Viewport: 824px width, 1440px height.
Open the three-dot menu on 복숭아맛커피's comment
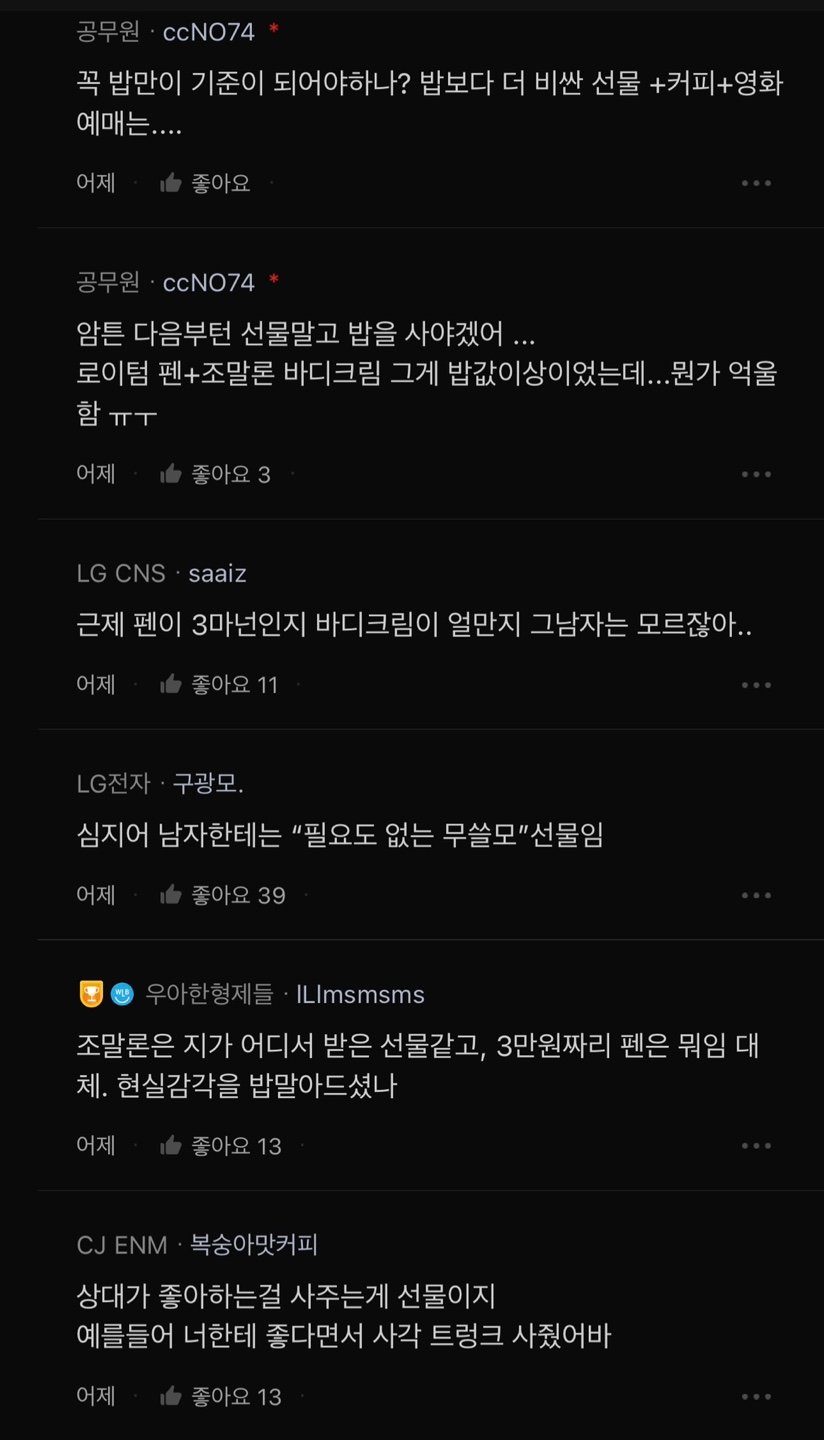coord(756,1396)
